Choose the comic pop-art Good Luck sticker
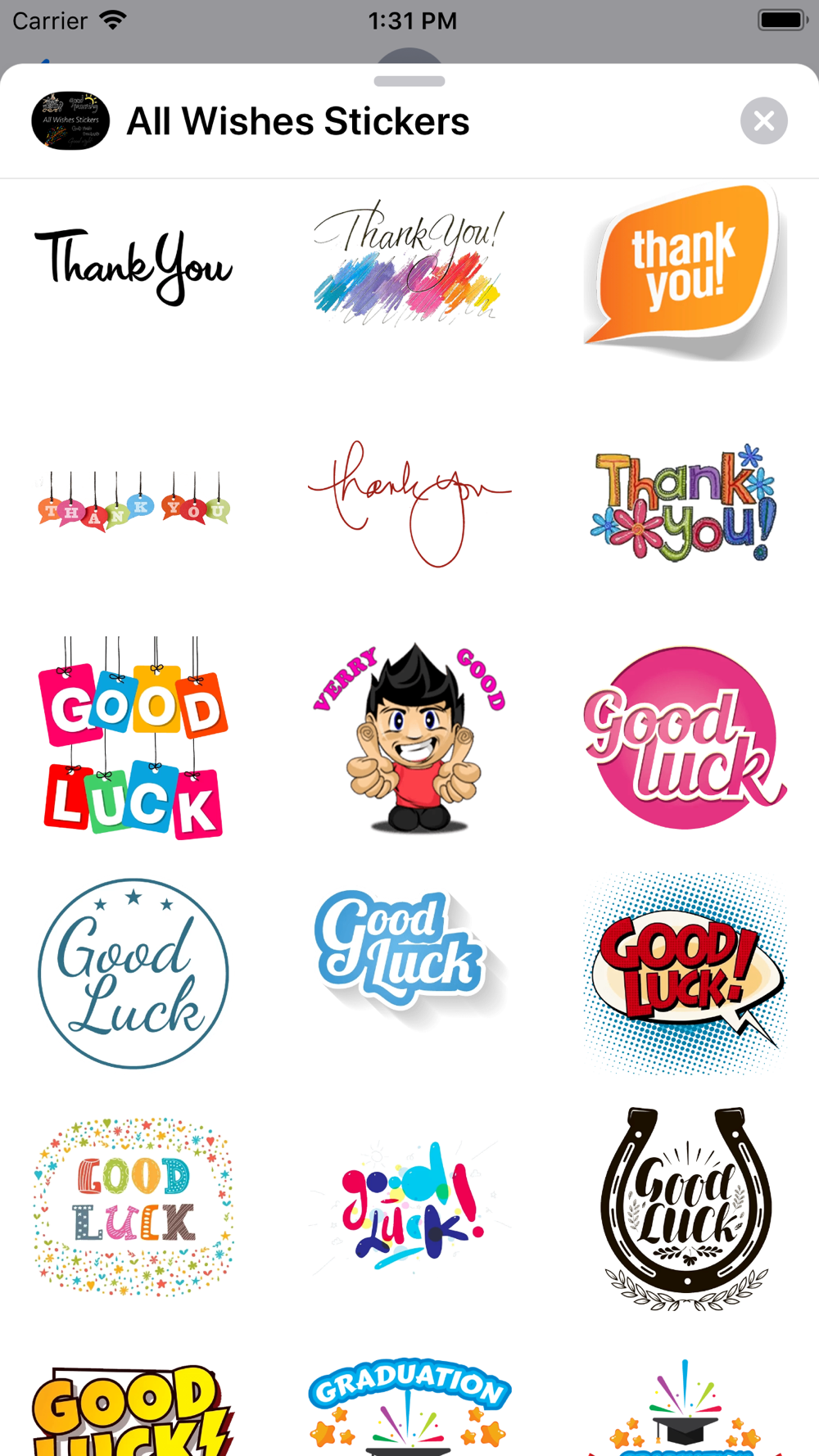Screen dimensions: 819x1456 [x=686, y=973]
